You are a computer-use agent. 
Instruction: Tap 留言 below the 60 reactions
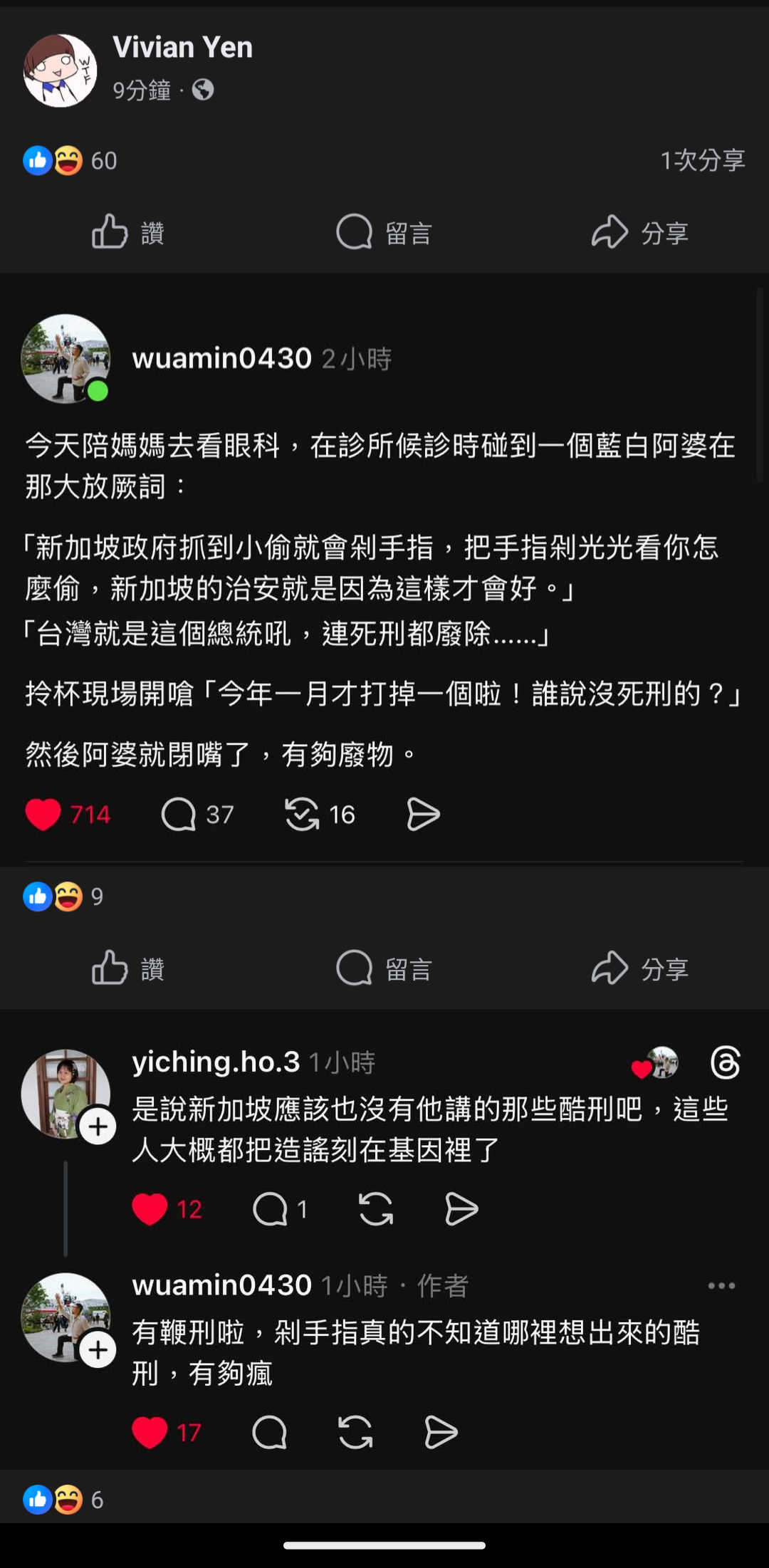[384, 232]
